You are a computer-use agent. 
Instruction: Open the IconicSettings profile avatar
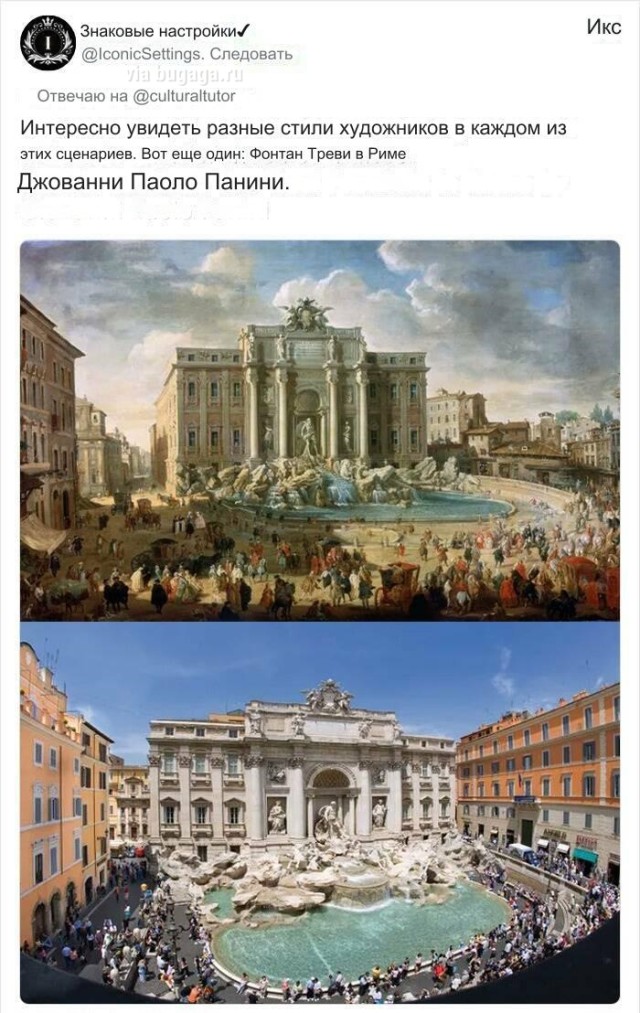click(47, 42)
